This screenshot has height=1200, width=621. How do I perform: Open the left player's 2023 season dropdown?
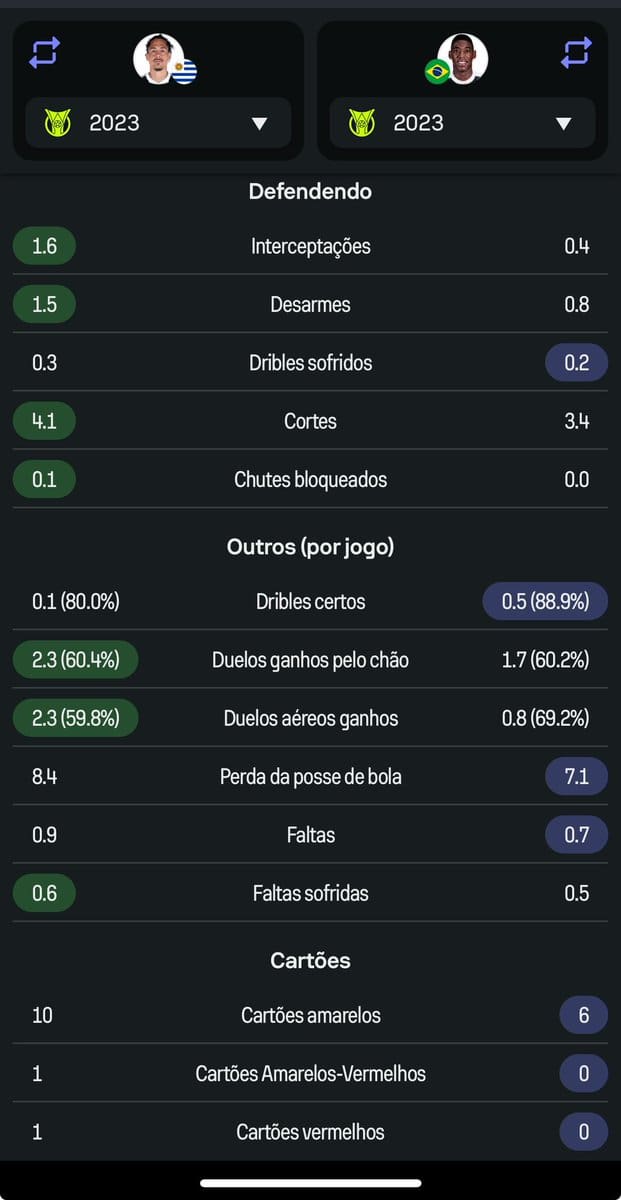(158, 123)
